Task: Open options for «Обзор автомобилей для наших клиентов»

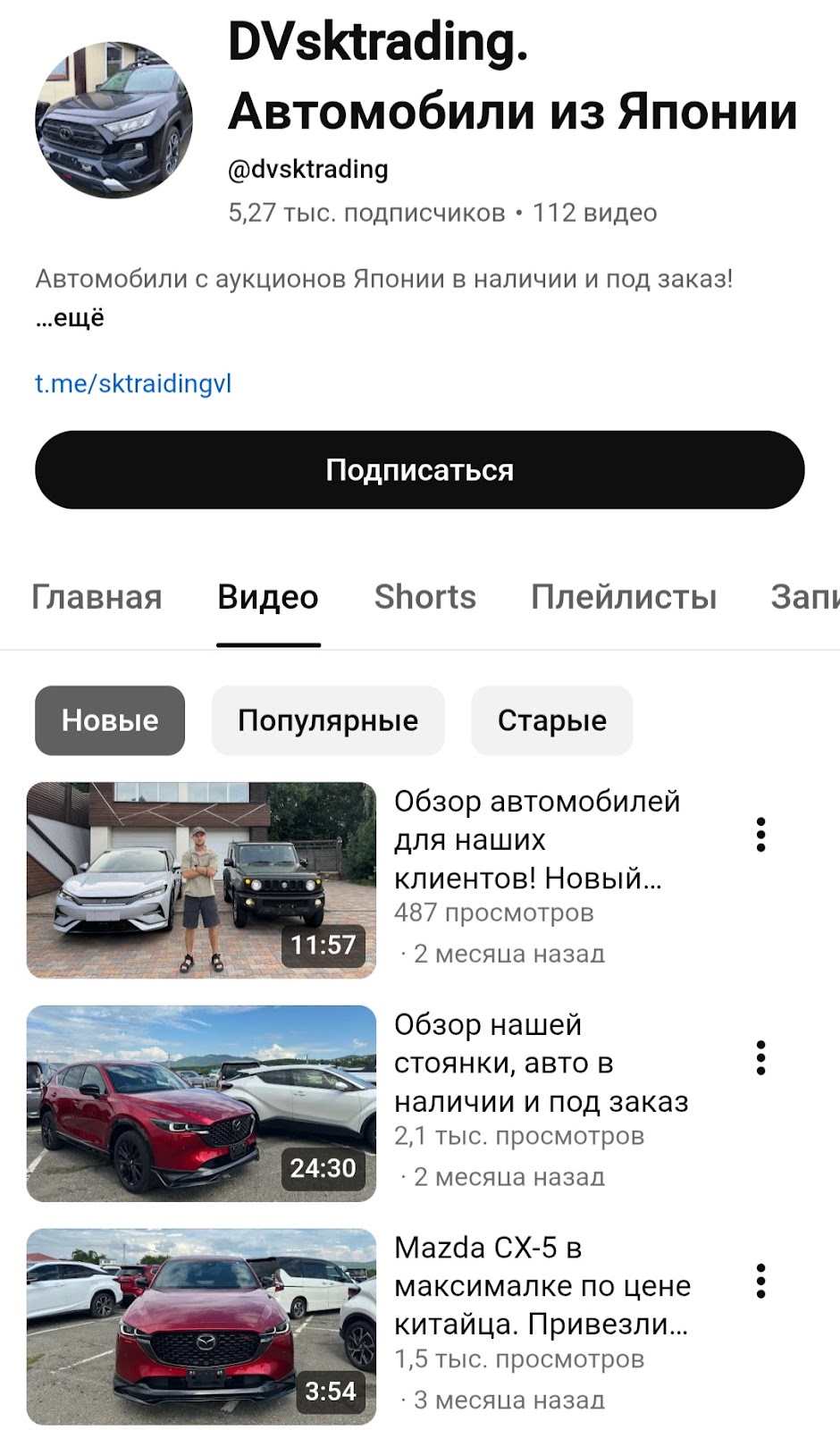Action: (760, 835)
